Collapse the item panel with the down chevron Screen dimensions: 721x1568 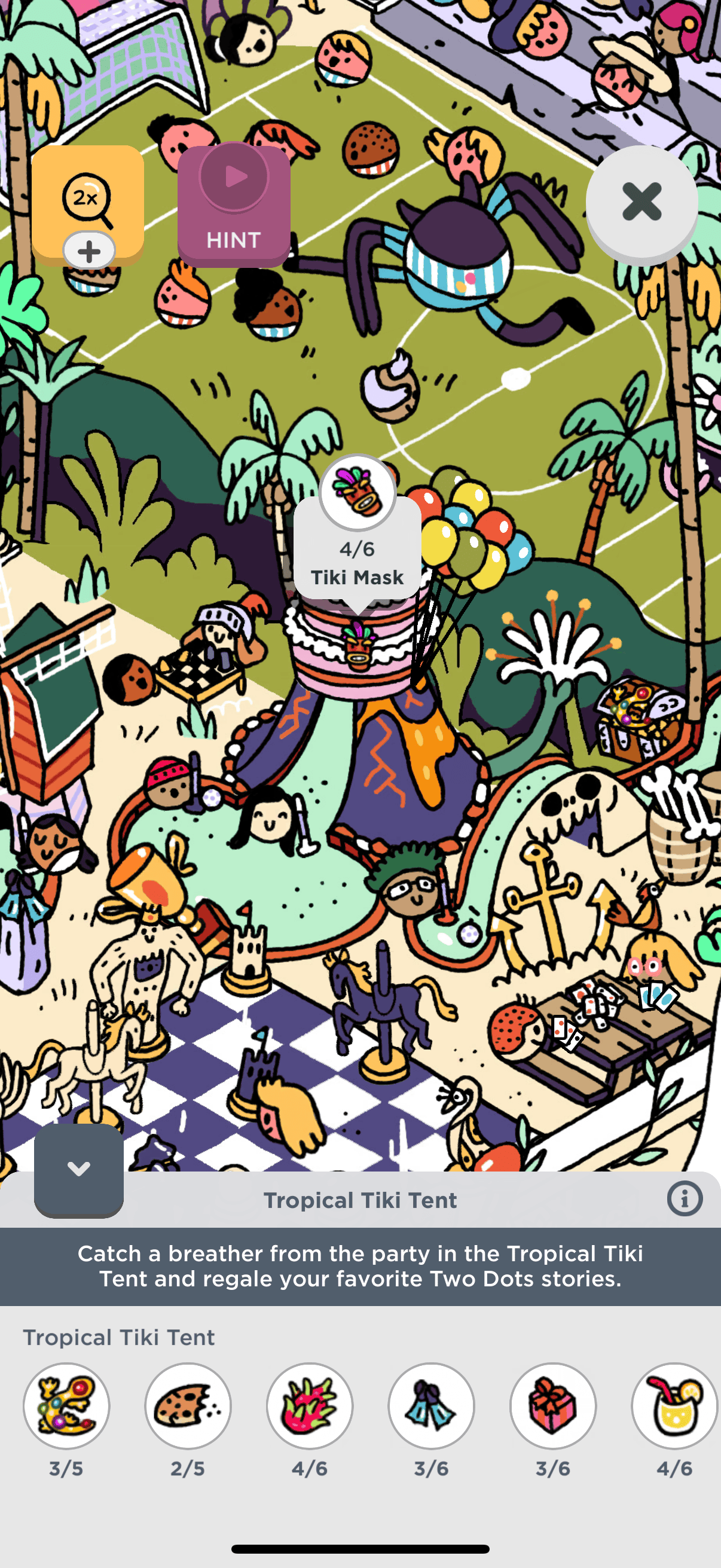[78, 1169]
